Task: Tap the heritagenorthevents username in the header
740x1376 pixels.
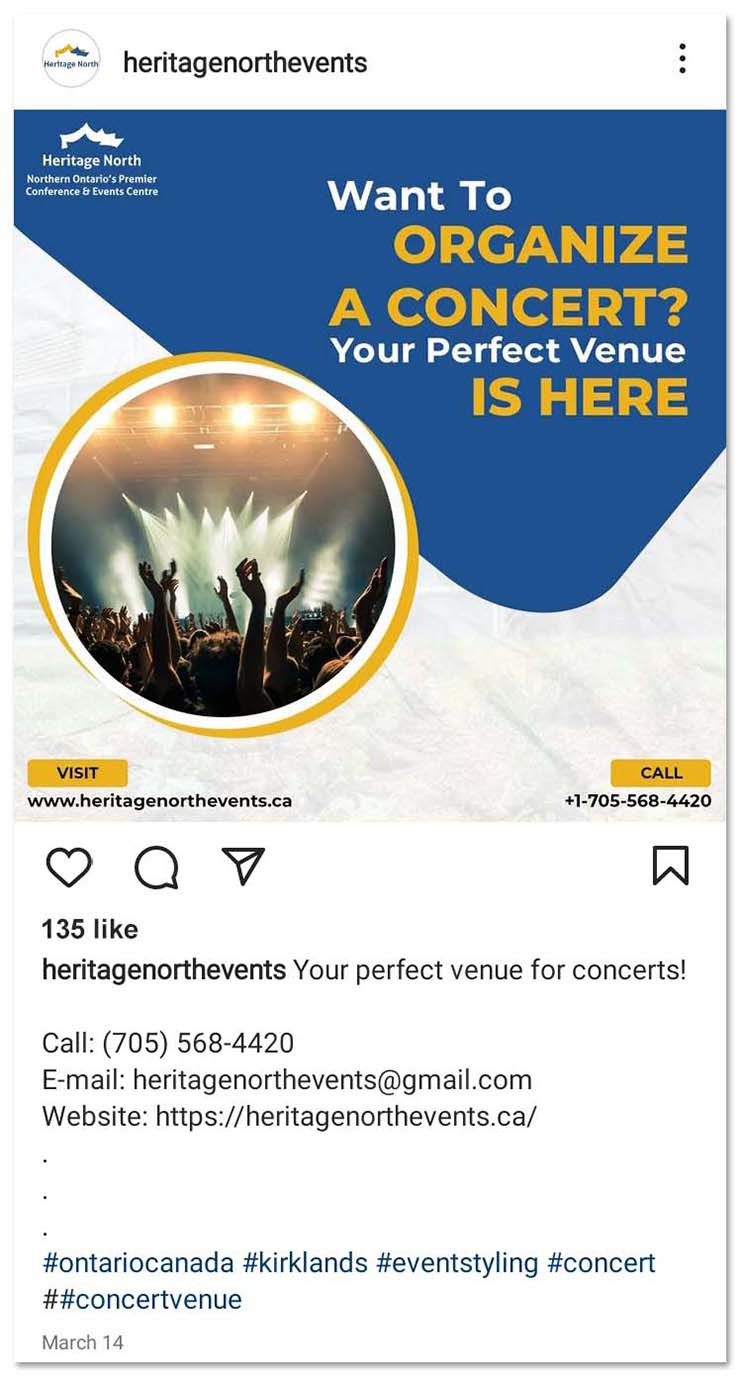Action: [245, 63]
